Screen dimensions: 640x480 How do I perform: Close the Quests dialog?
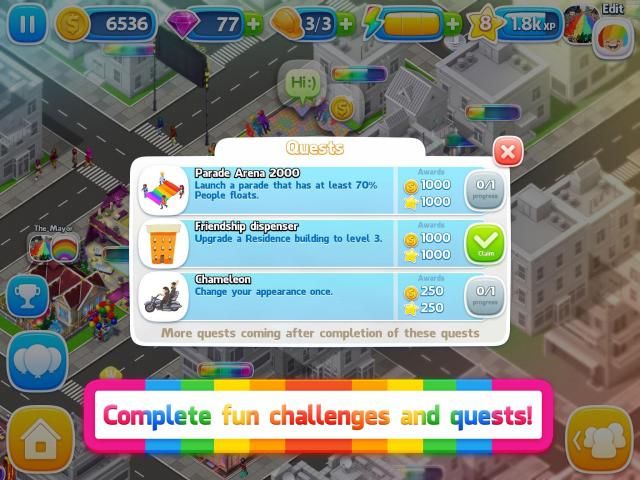(508, 153)
